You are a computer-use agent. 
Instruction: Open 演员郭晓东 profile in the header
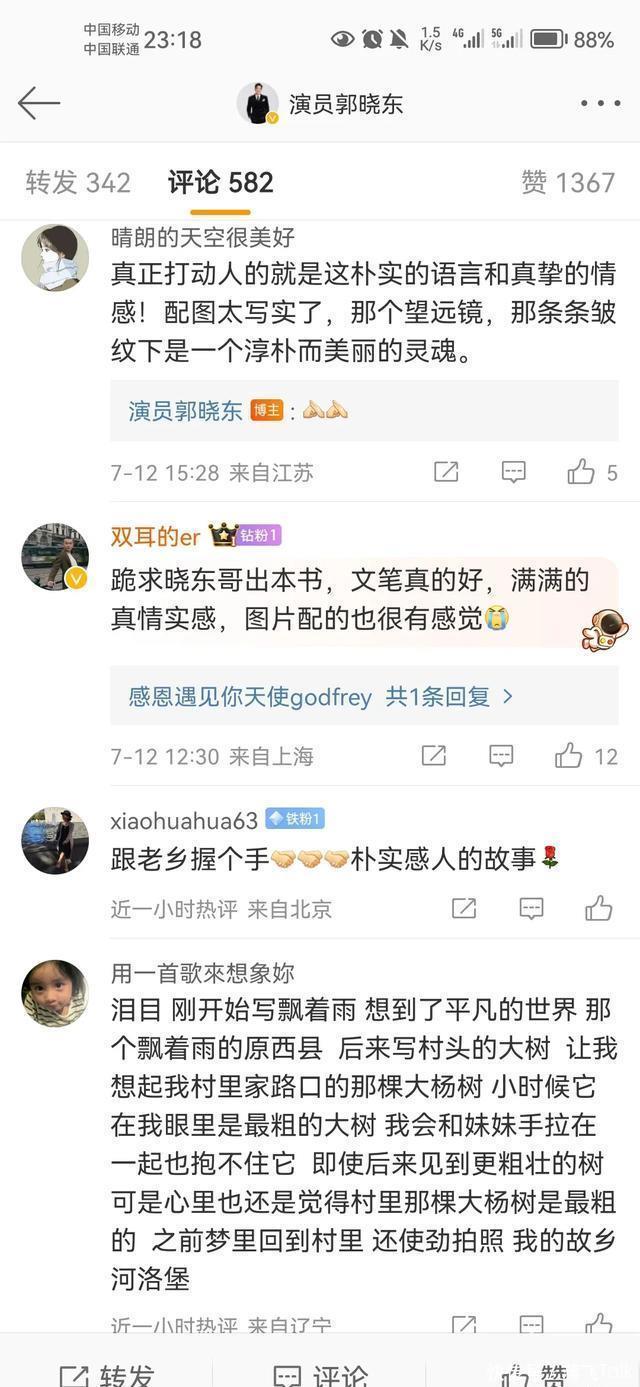[322, 103]
